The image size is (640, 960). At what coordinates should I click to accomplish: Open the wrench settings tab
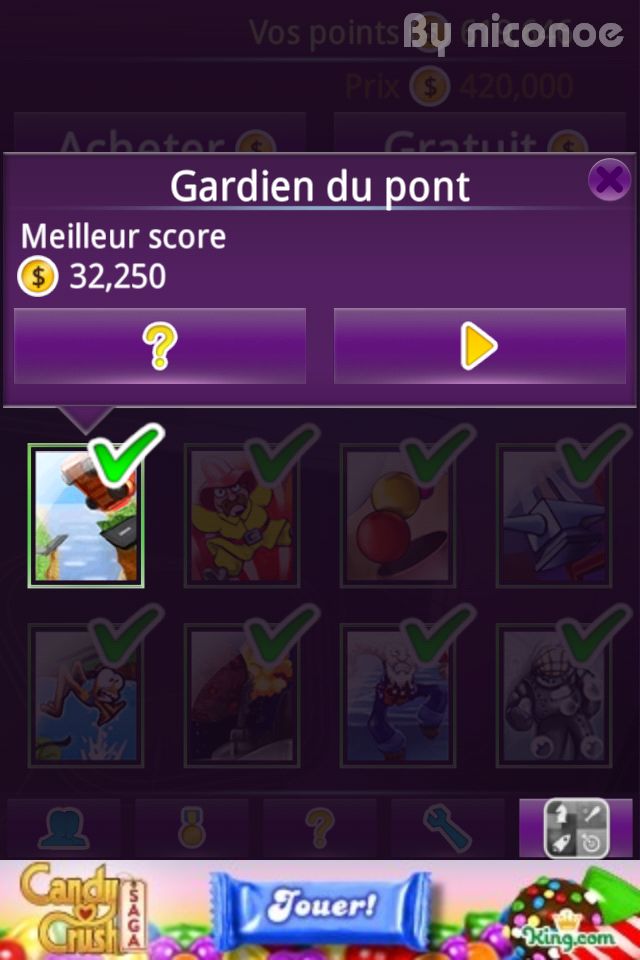point(447,828)
